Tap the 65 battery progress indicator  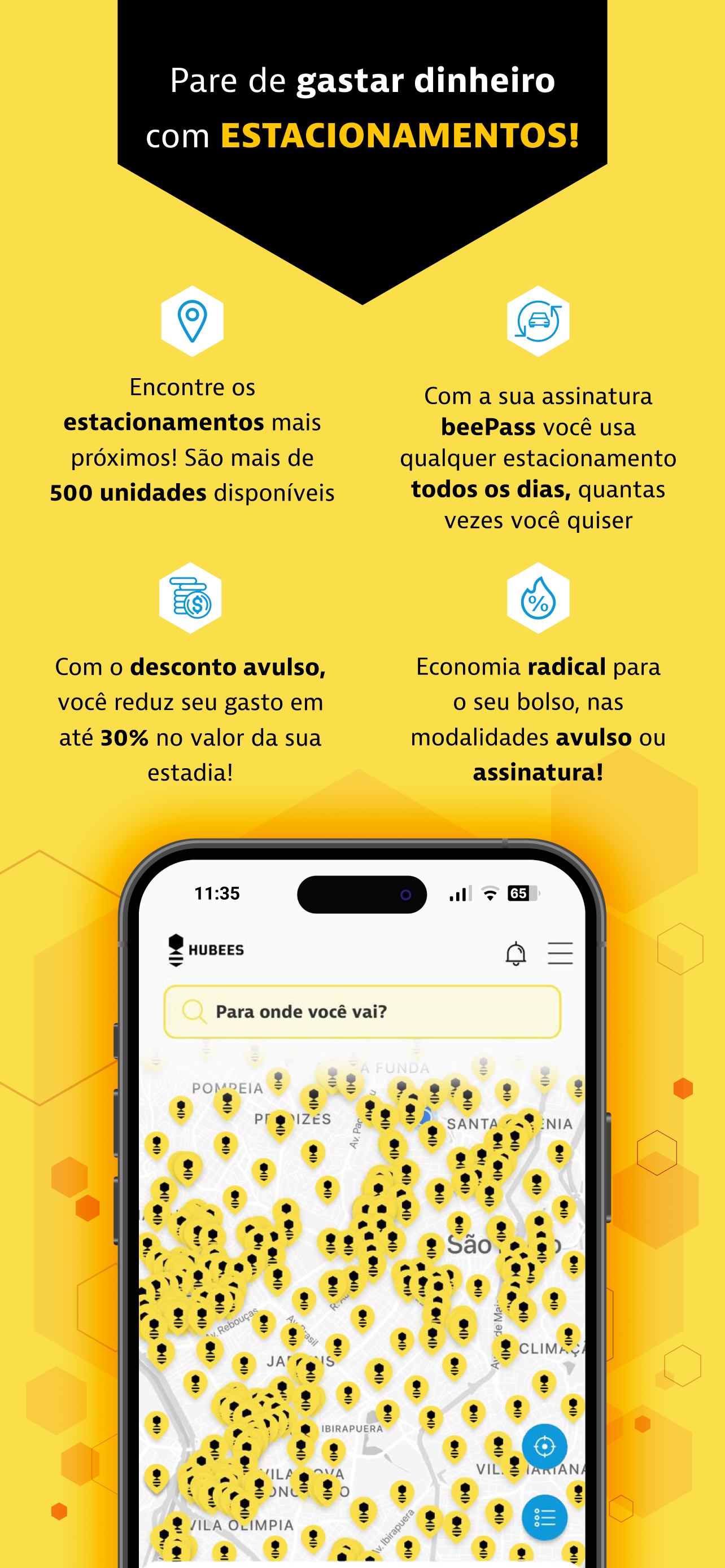click(522, 893)
